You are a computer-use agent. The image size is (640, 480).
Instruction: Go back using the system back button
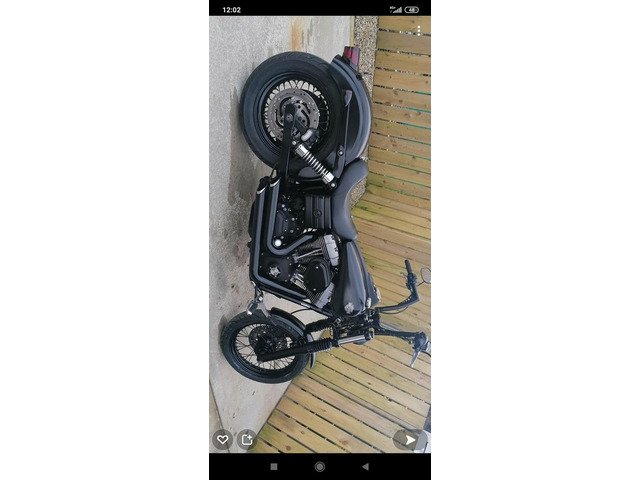[365, 467]
